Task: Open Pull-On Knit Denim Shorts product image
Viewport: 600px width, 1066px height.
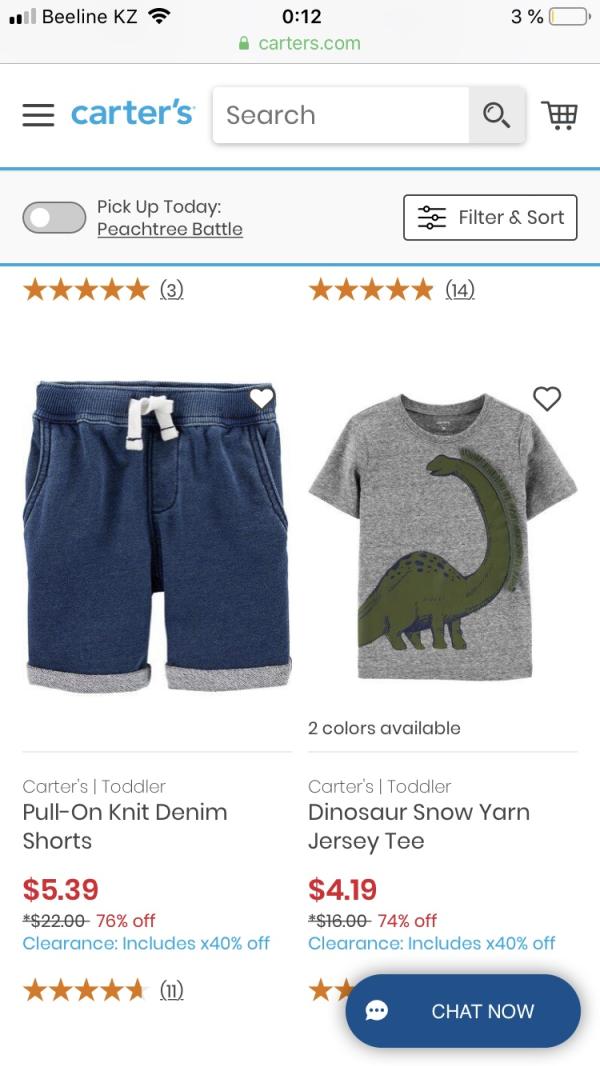Action: click(157, 535)
